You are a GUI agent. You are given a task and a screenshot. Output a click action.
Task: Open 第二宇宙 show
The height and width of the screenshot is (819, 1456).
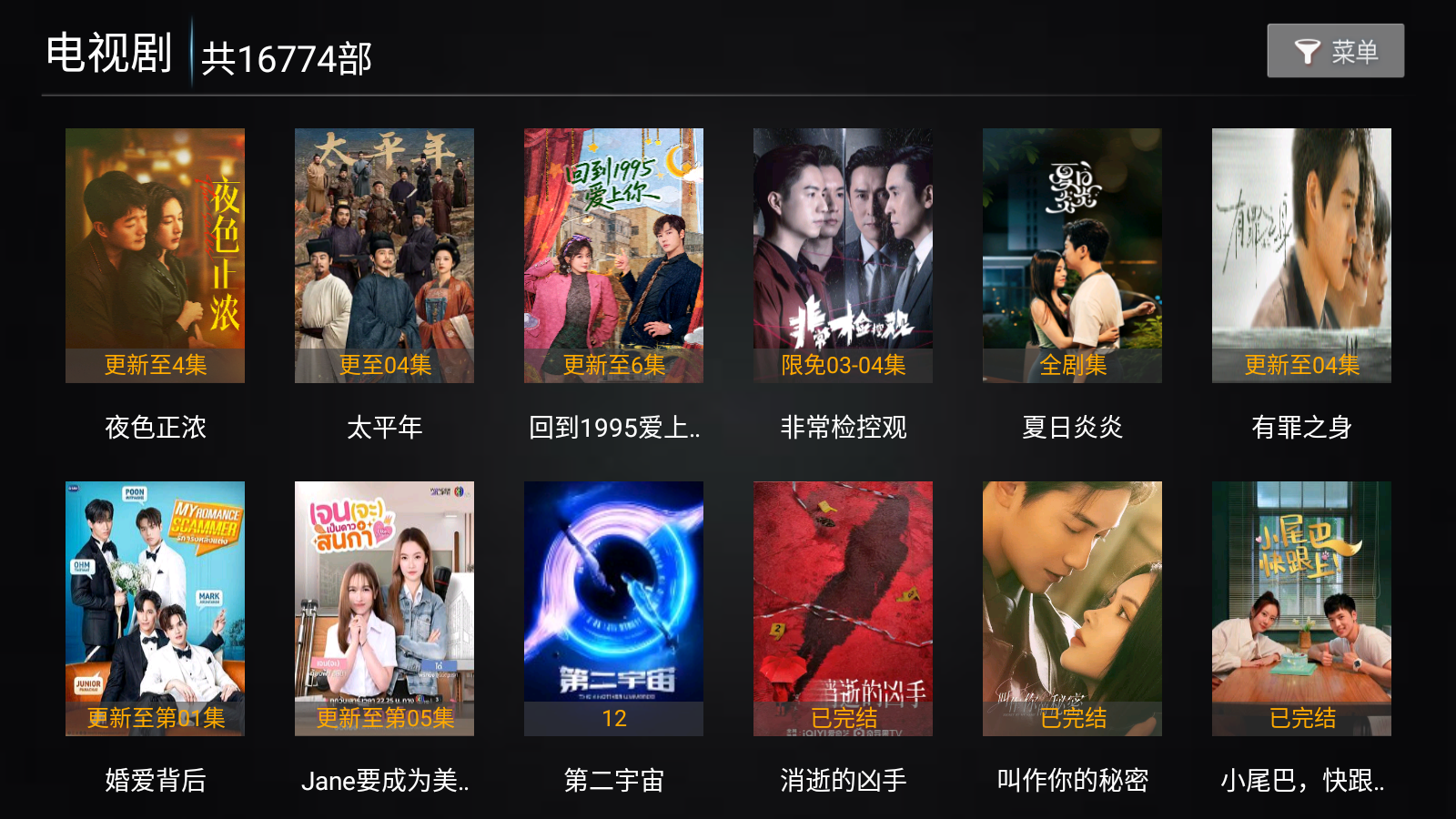tap(613, 608)
